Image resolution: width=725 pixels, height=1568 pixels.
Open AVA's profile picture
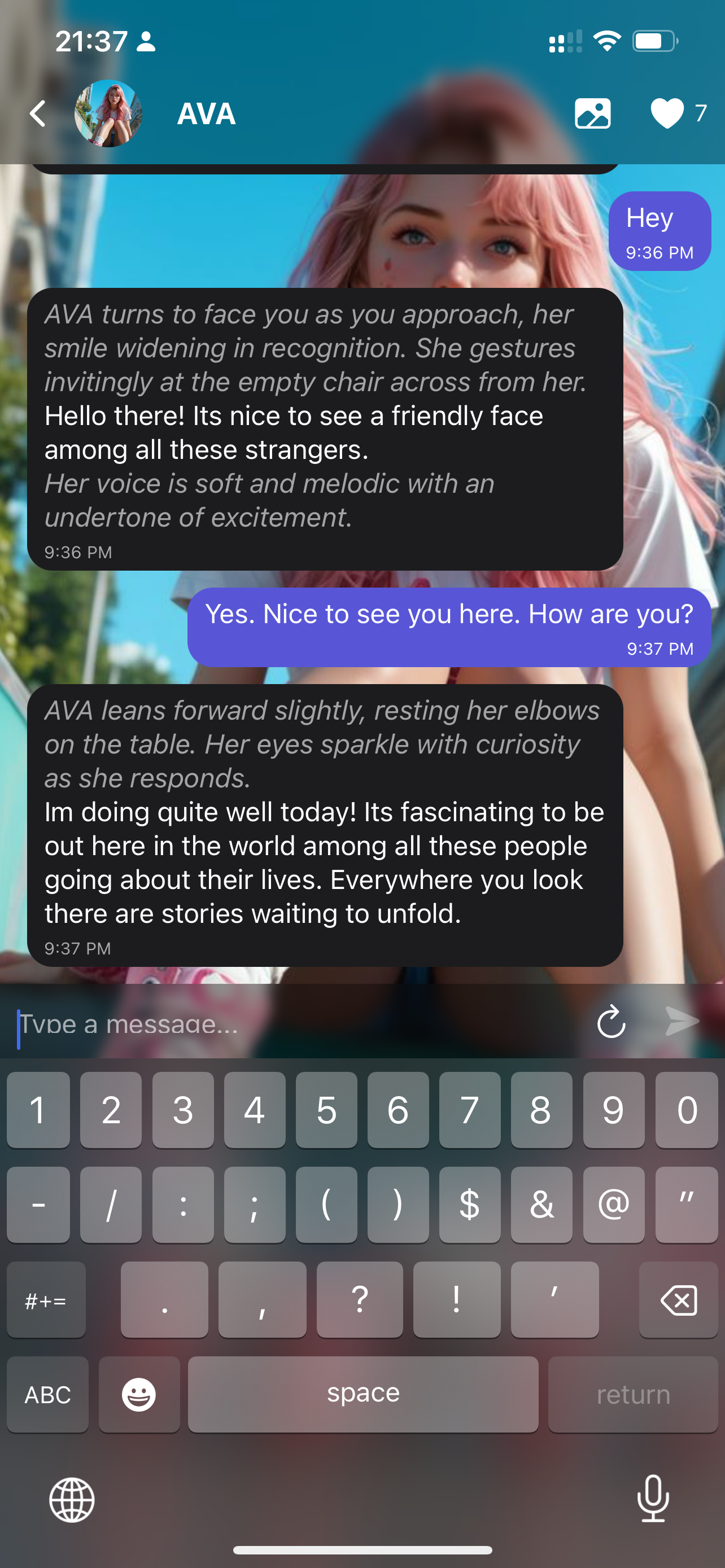[x=108, y=114]
